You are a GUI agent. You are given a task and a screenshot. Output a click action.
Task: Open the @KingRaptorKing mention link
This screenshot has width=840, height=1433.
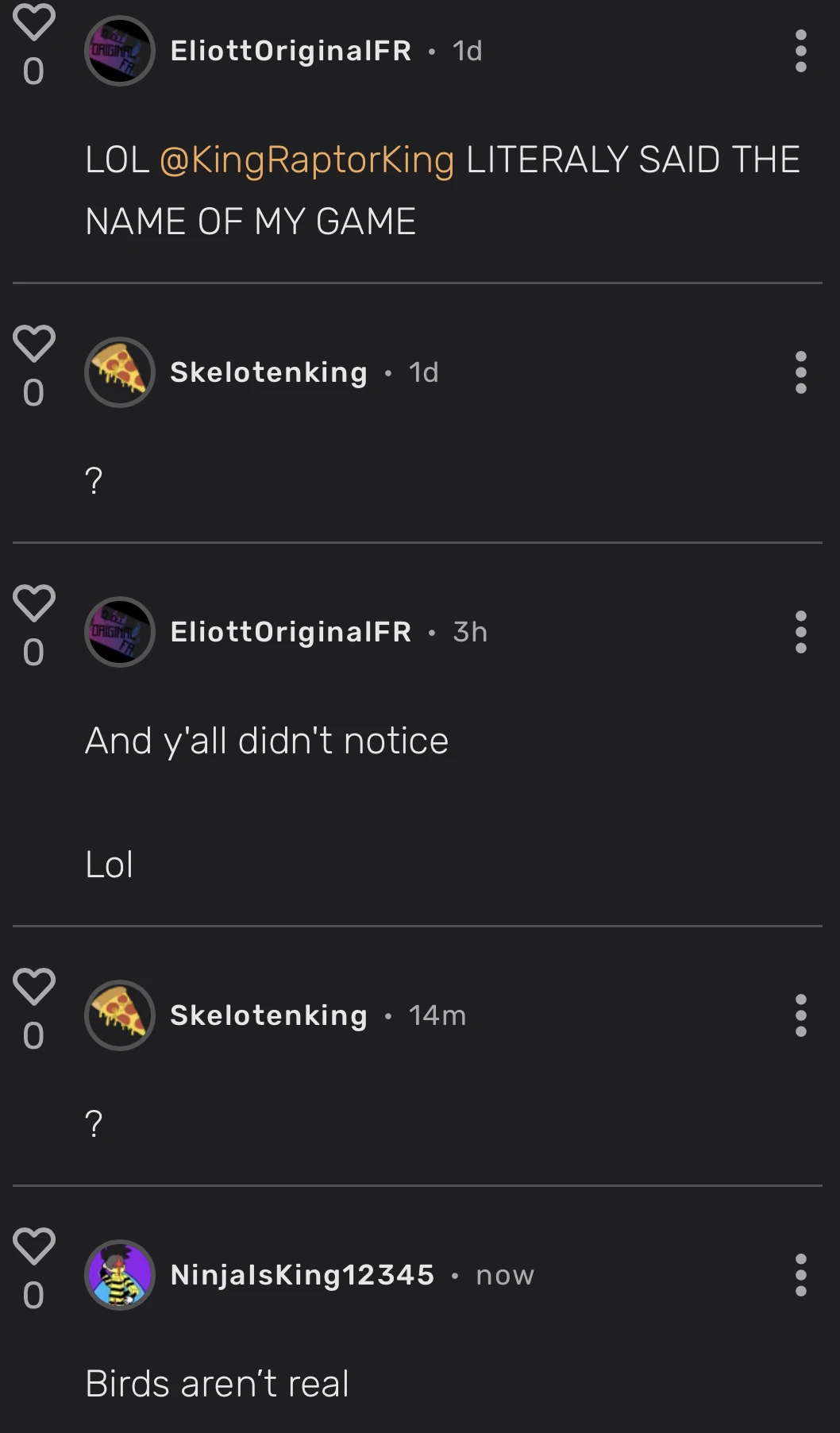(x=306, y=160)
